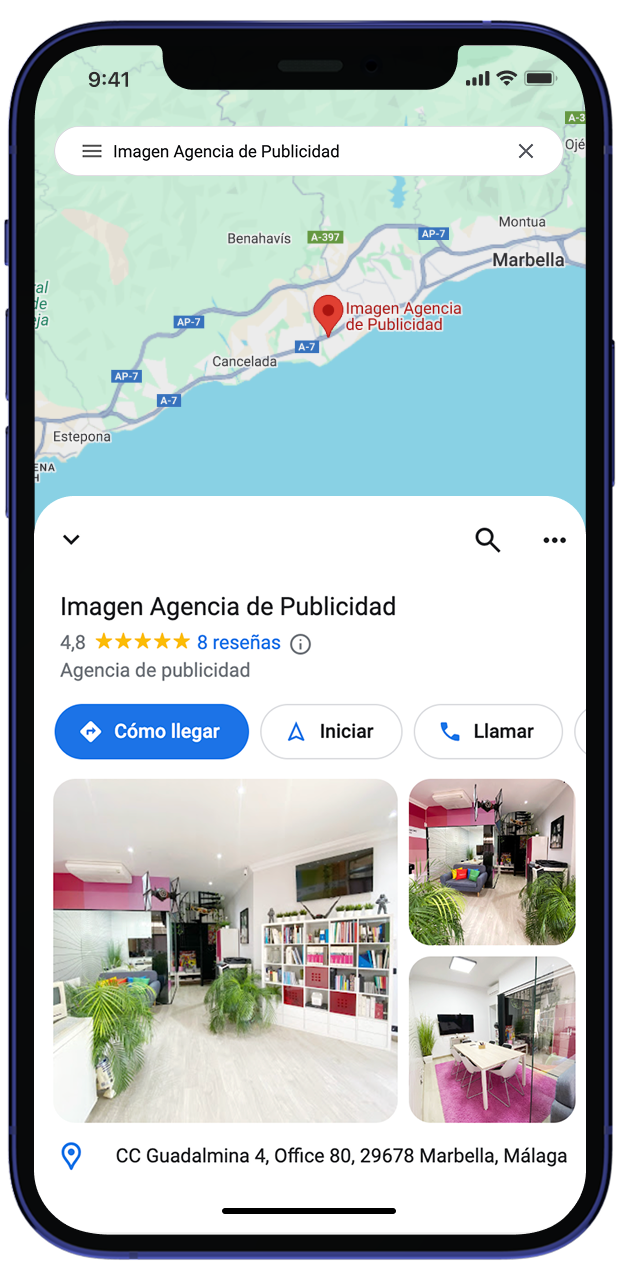This screenshot has height=1280, width=619.
Task: Open the photo with the gray sofa
Action: click(492, 861)
